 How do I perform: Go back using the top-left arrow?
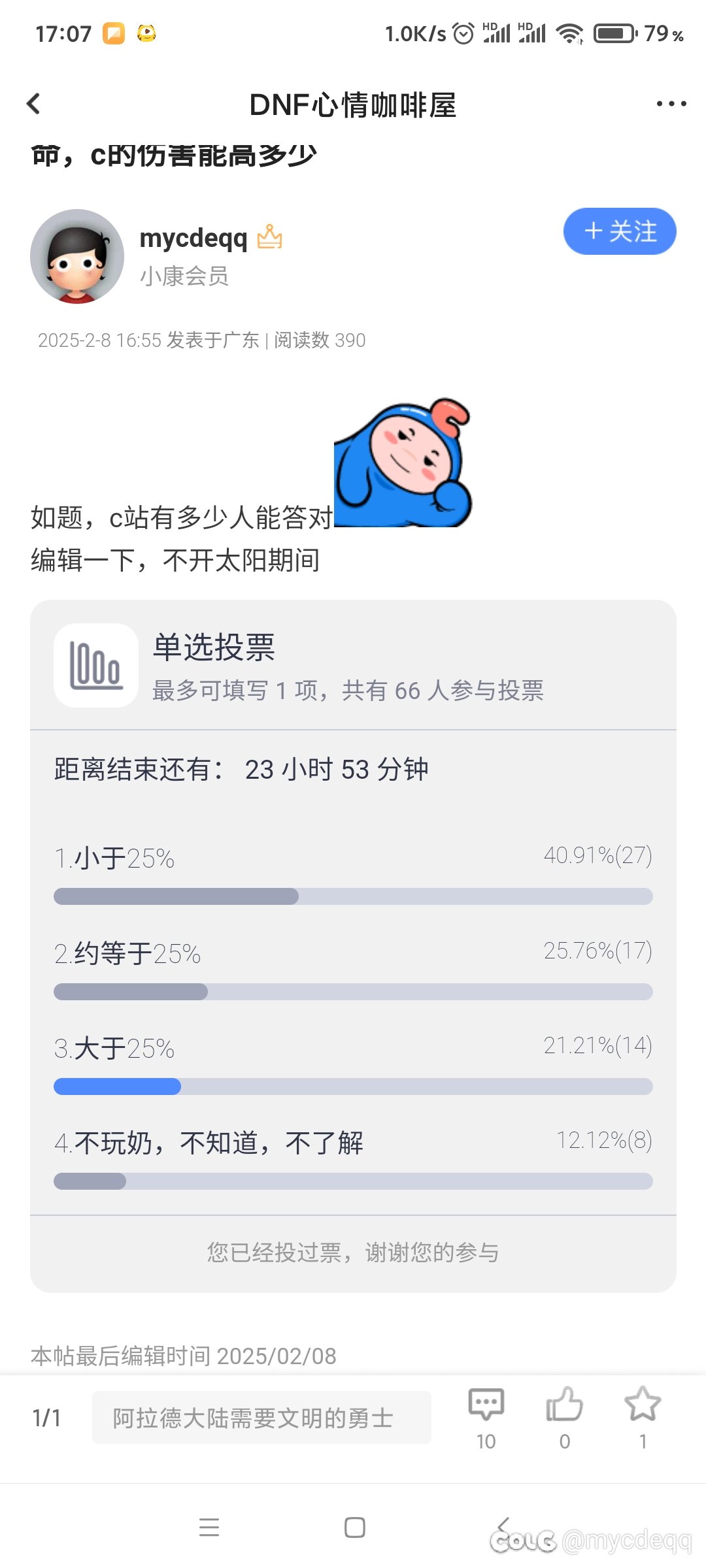(x=33, y=103)
